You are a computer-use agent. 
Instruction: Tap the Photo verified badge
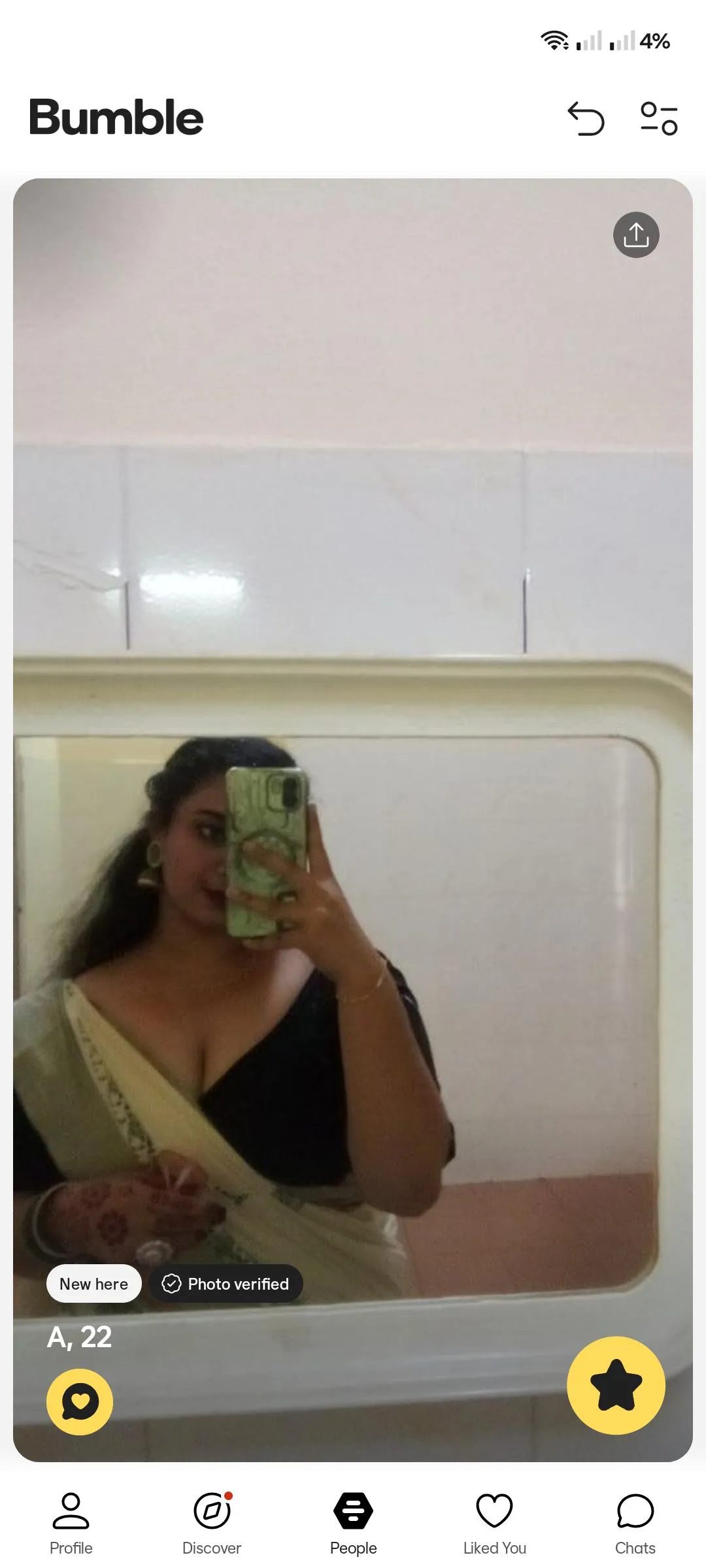(x=226, y=1284)
